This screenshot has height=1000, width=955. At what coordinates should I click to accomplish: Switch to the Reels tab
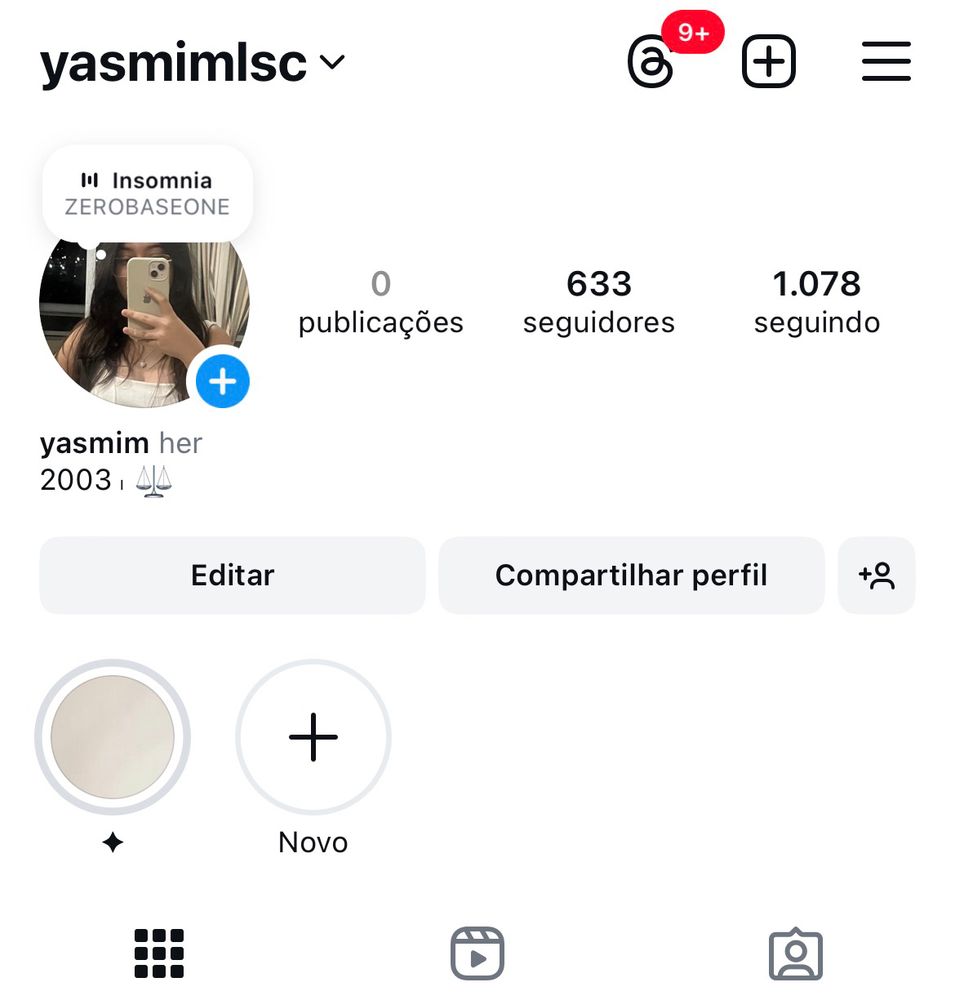[477, 953]
